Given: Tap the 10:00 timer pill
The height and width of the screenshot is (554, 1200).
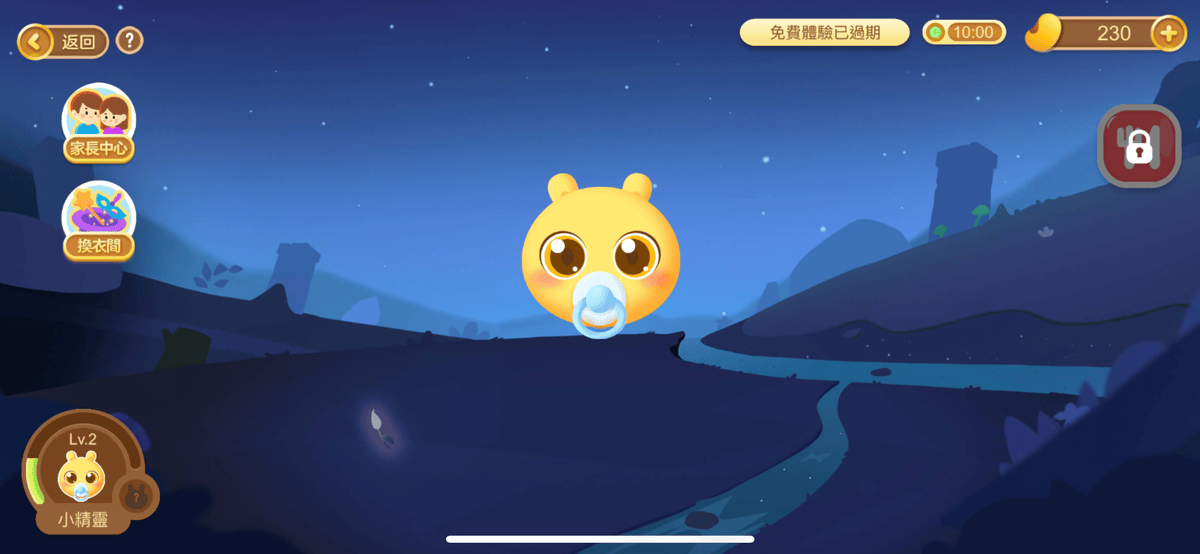Looking at the screenshot, I should [x=964, y=32].
